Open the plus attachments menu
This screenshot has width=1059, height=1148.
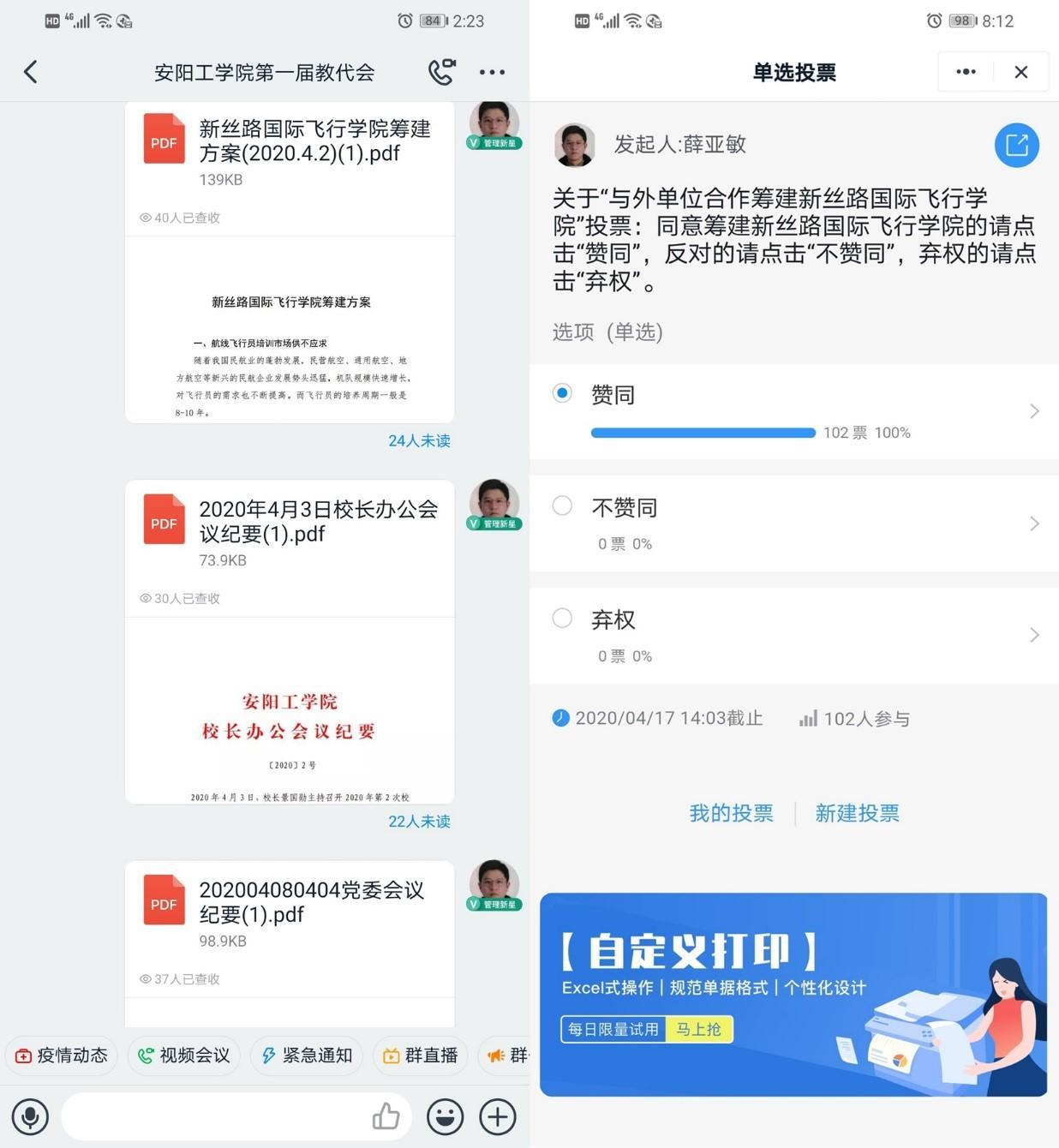tap(498, 1117)
